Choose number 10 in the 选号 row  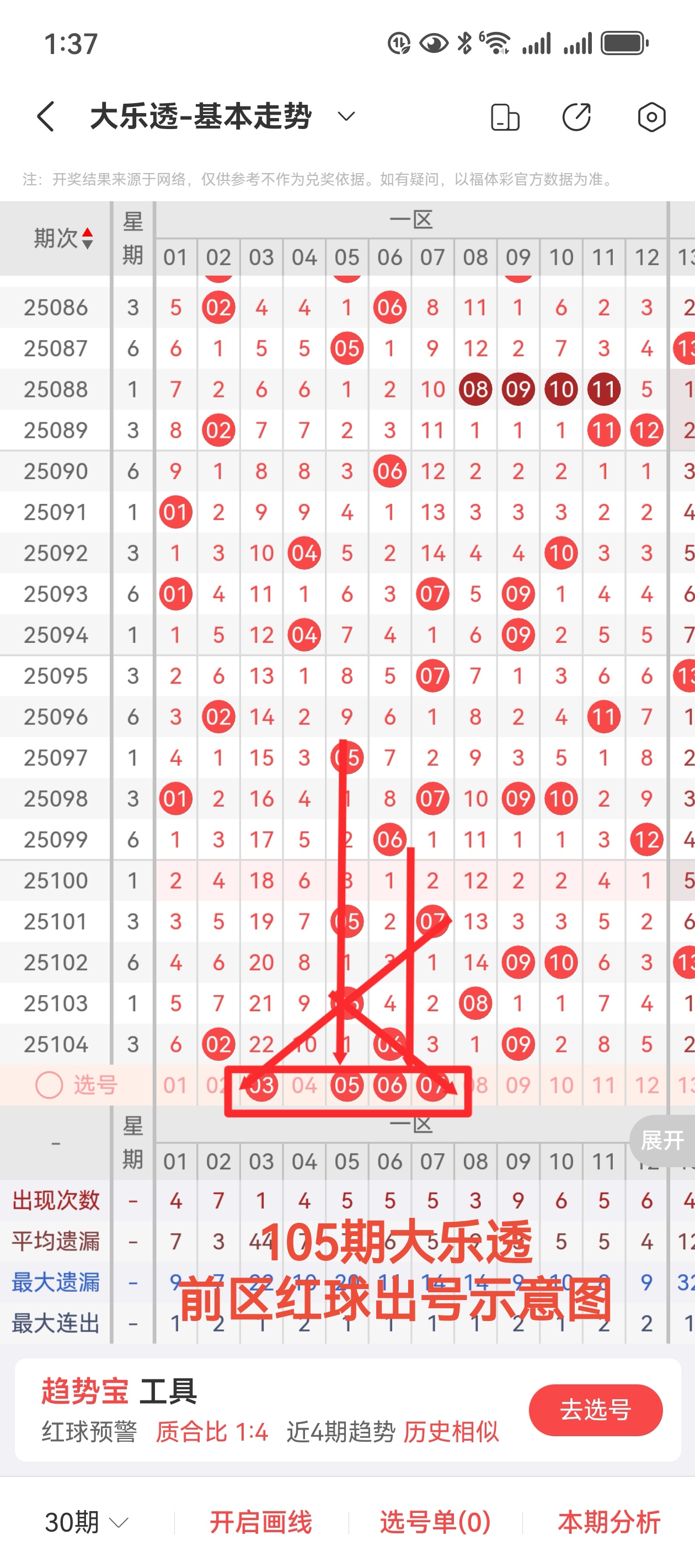coord(561,1085)
